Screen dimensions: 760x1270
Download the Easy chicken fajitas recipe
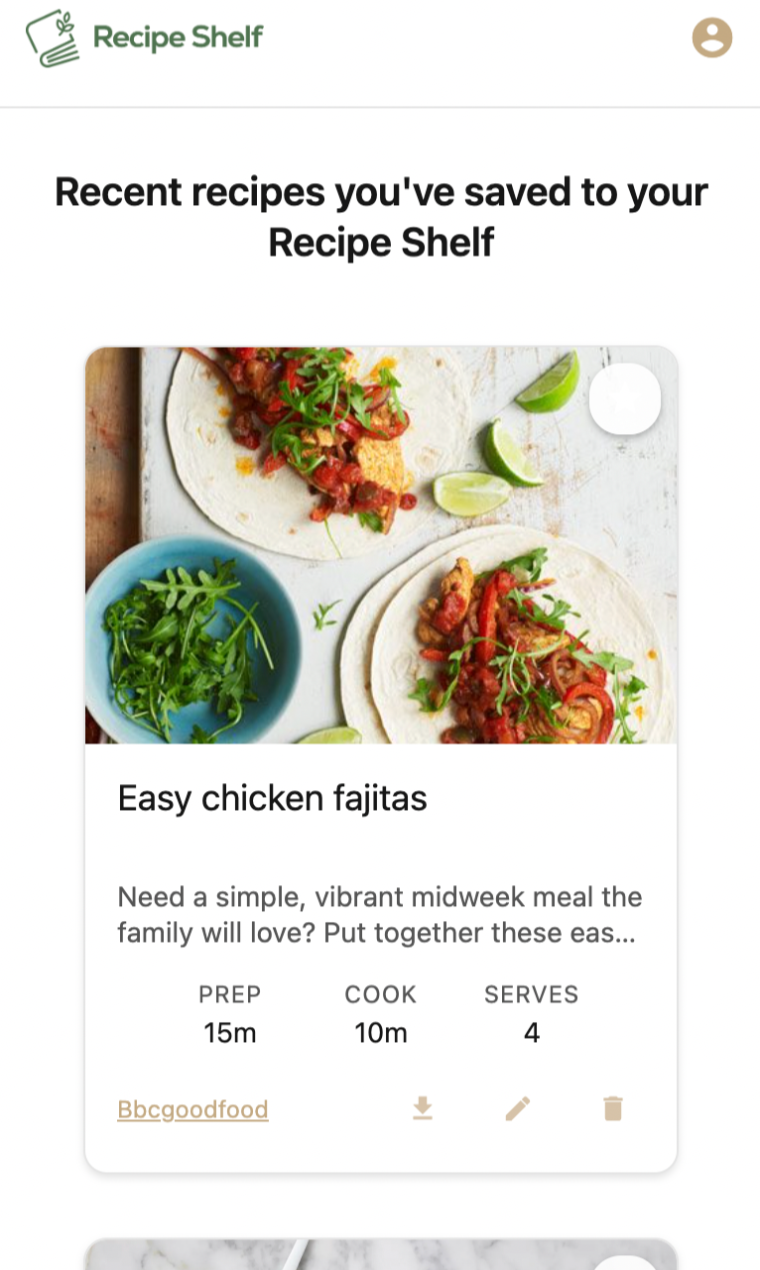(422, 1109)
